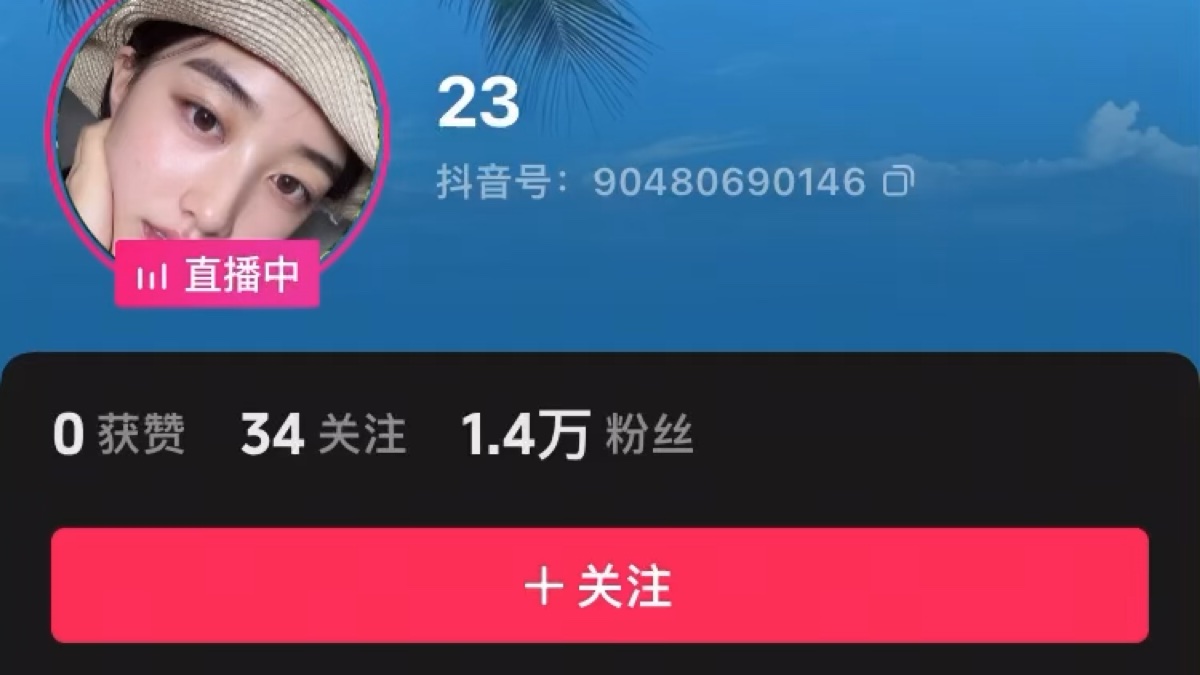1200x675 pixels.
Task: Copy the Douyin ID number
Action: click(898, 182)
